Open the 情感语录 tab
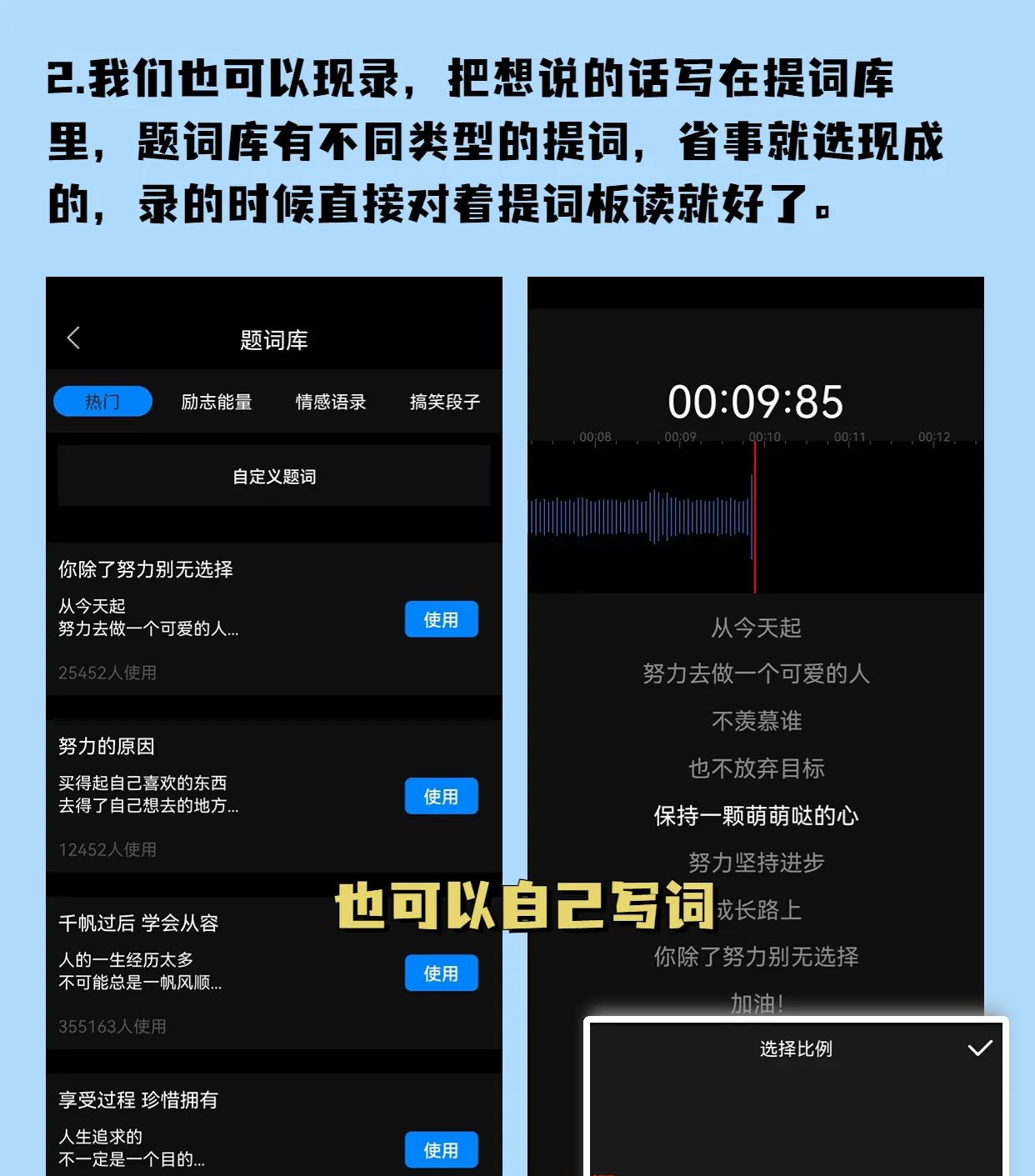1035x1176 pixels. point(332,401)
